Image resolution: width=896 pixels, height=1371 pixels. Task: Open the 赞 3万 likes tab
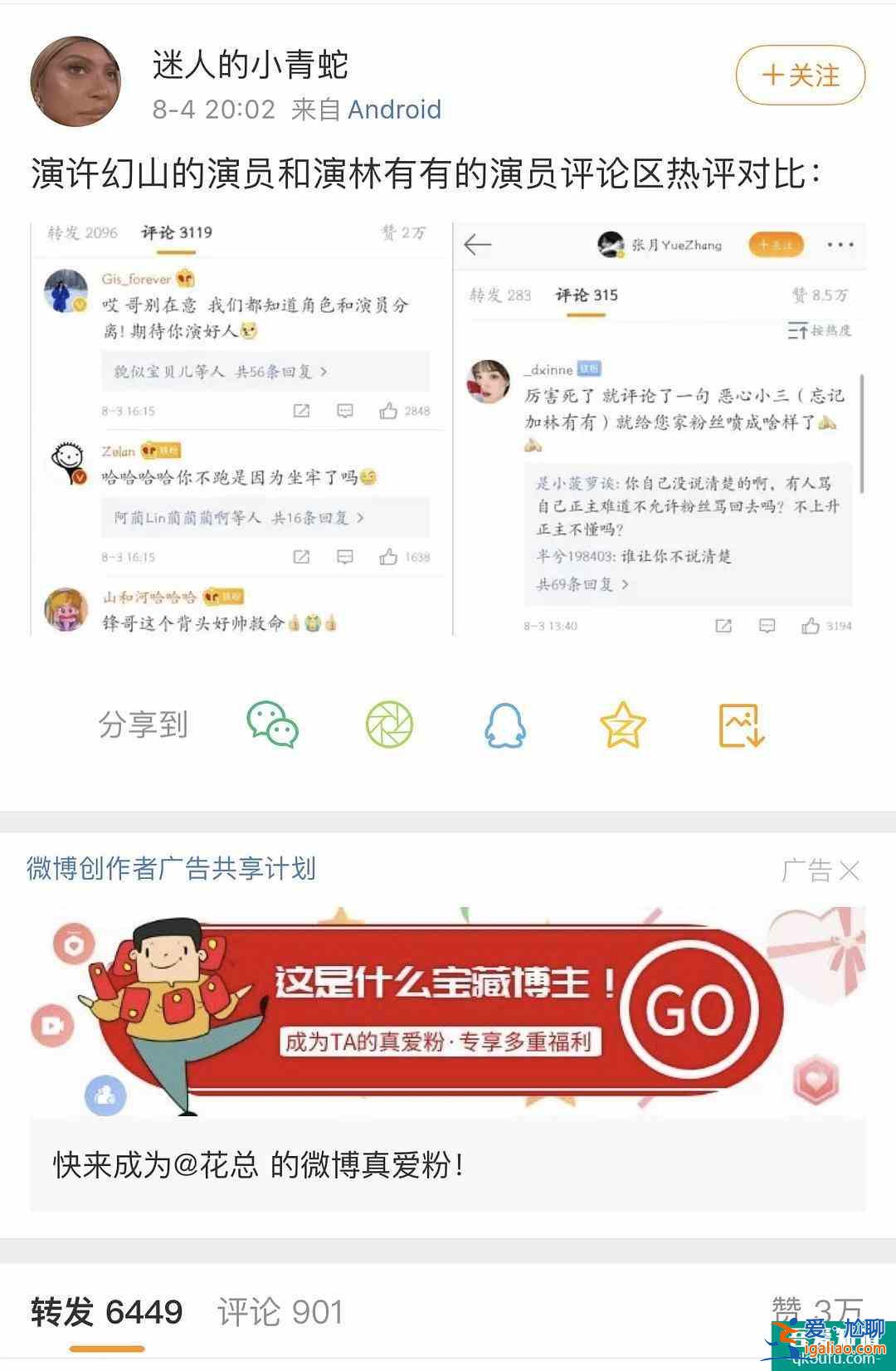(x=817, y=1312)
